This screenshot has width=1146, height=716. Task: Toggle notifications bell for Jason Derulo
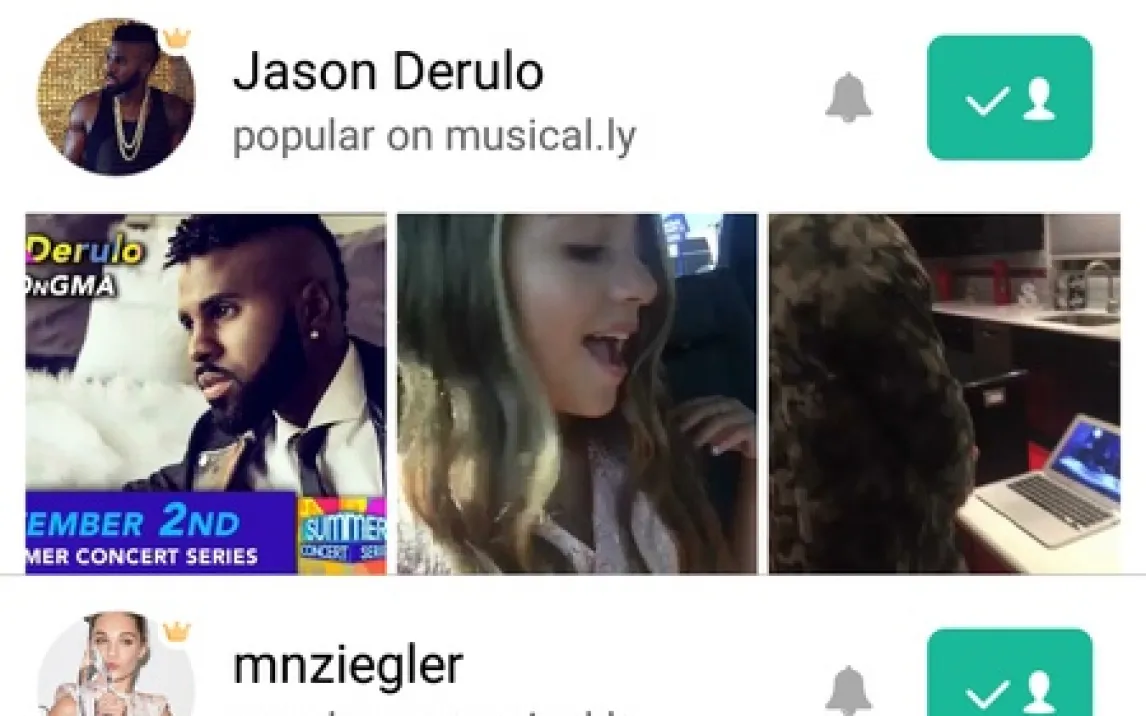point(849,98)
